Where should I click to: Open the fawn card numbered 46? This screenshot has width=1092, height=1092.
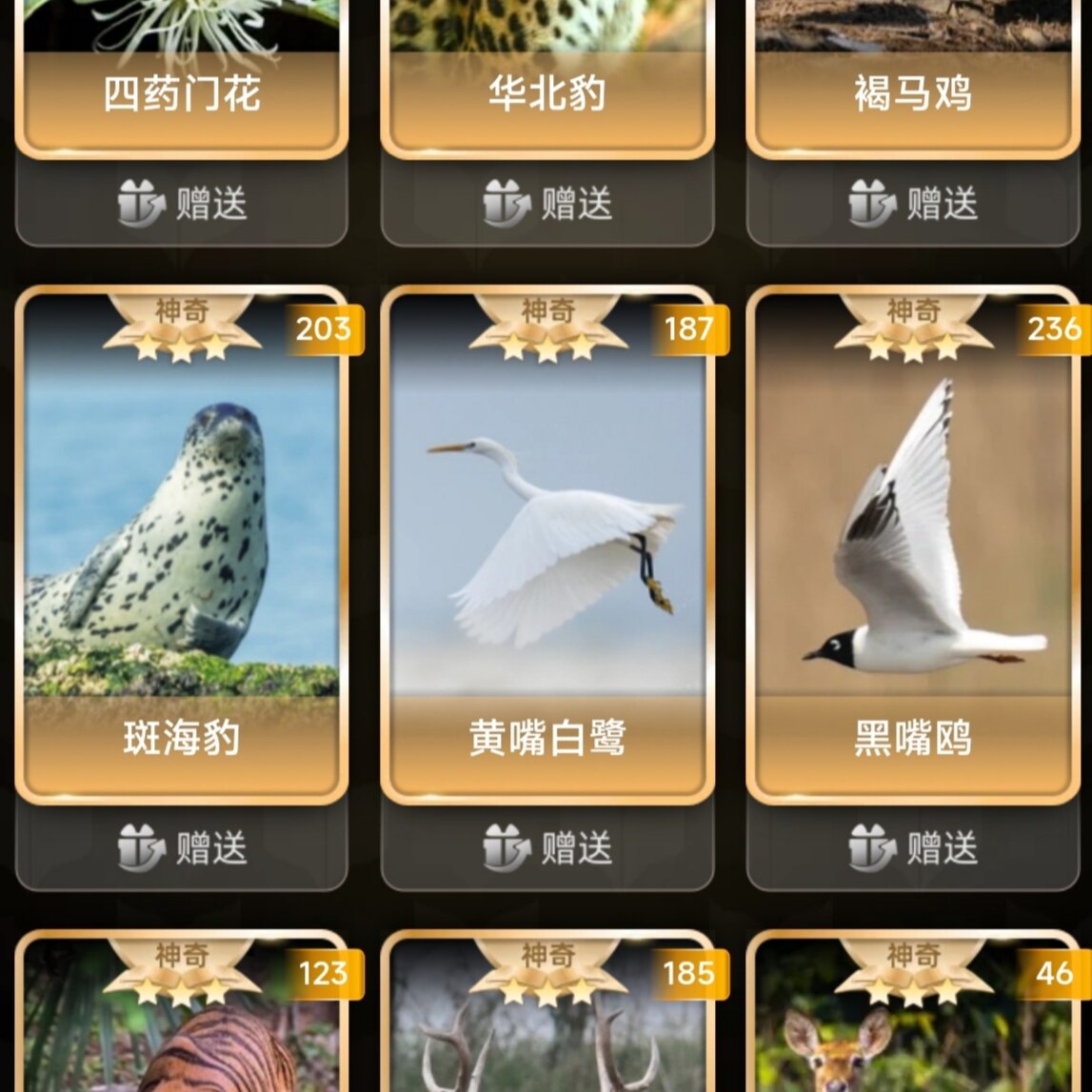pyautogui.click(x=912, y=1028)
